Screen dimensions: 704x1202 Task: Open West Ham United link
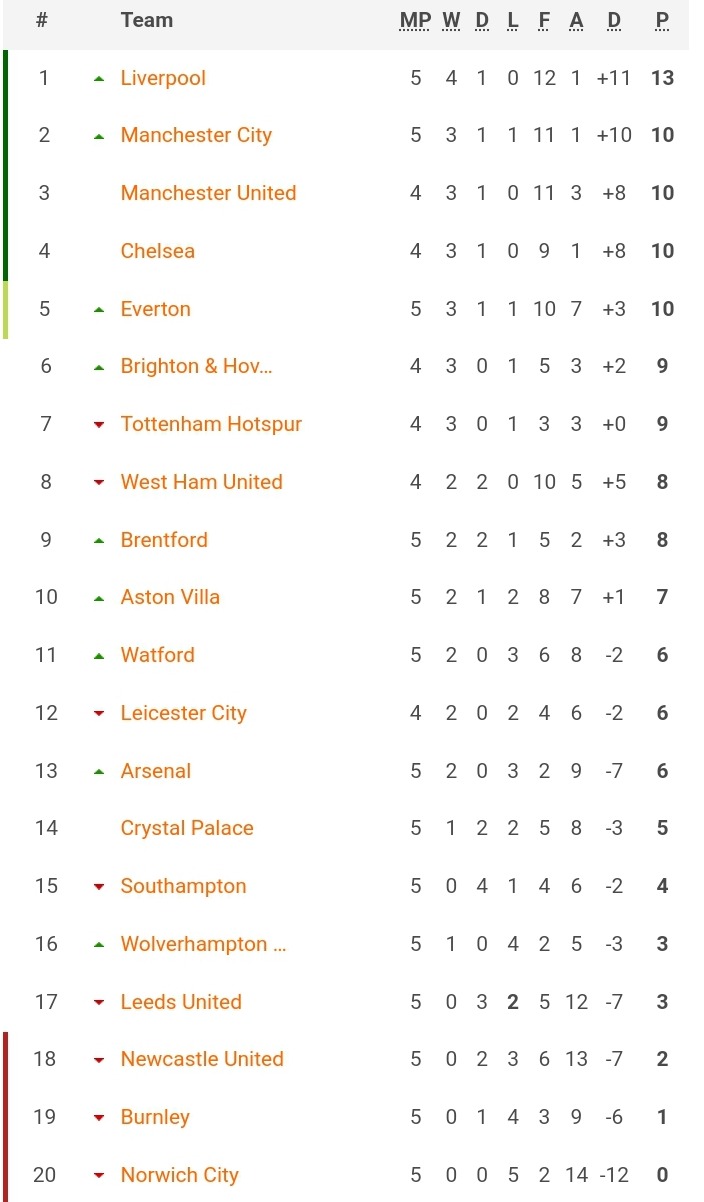[201, 482]
